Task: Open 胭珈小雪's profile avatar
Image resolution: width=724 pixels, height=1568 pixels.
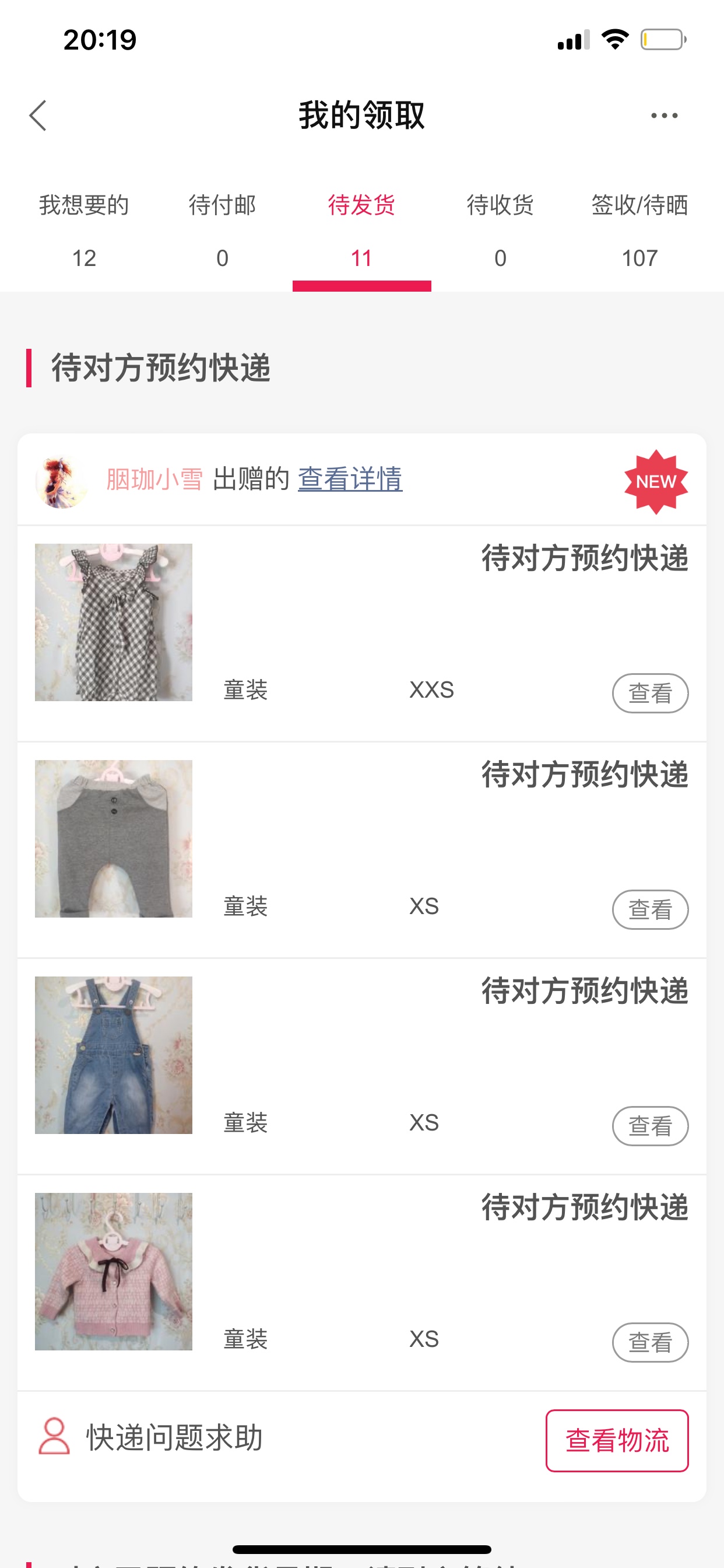Action: pos(61,481)
